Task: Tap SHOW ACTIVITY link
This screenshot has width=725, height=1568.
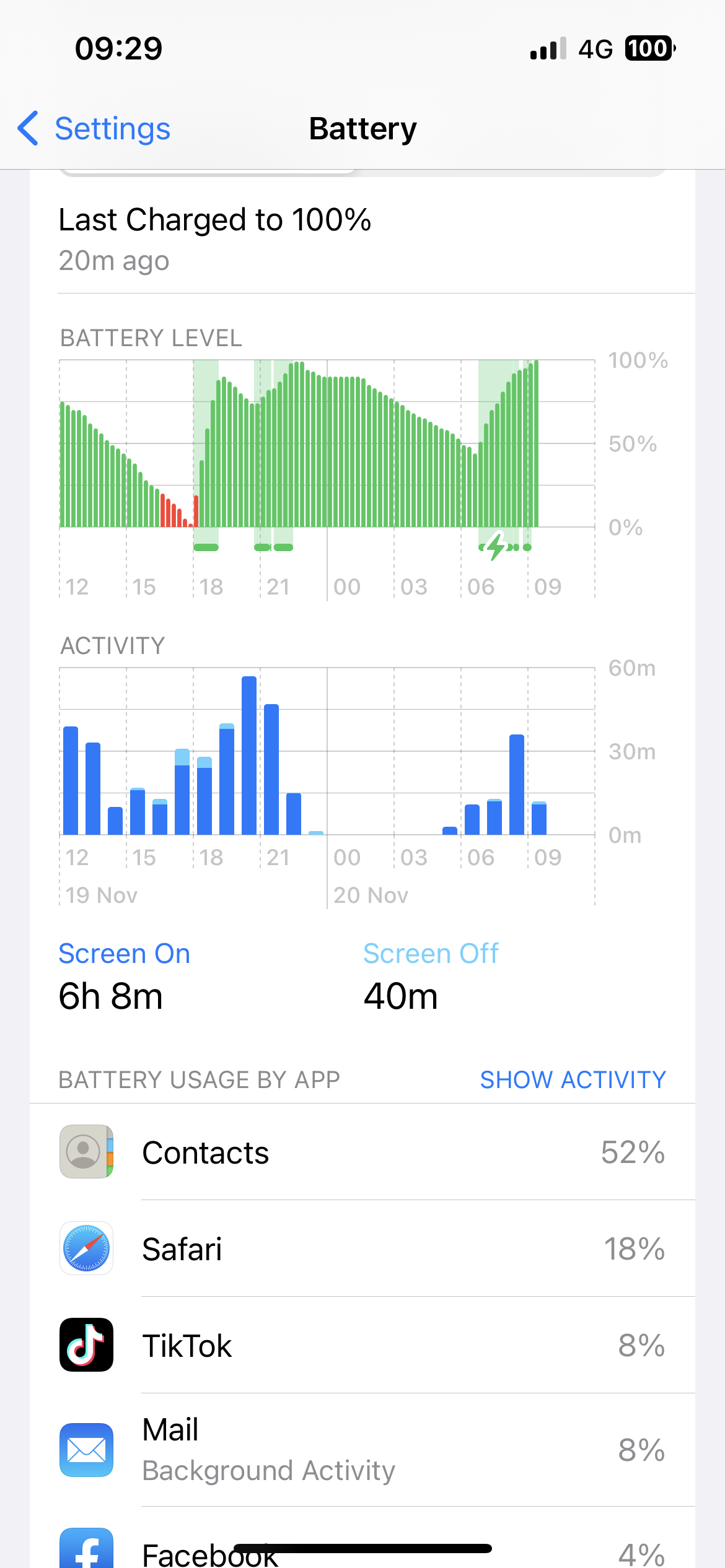Action: click(573, 1080)
